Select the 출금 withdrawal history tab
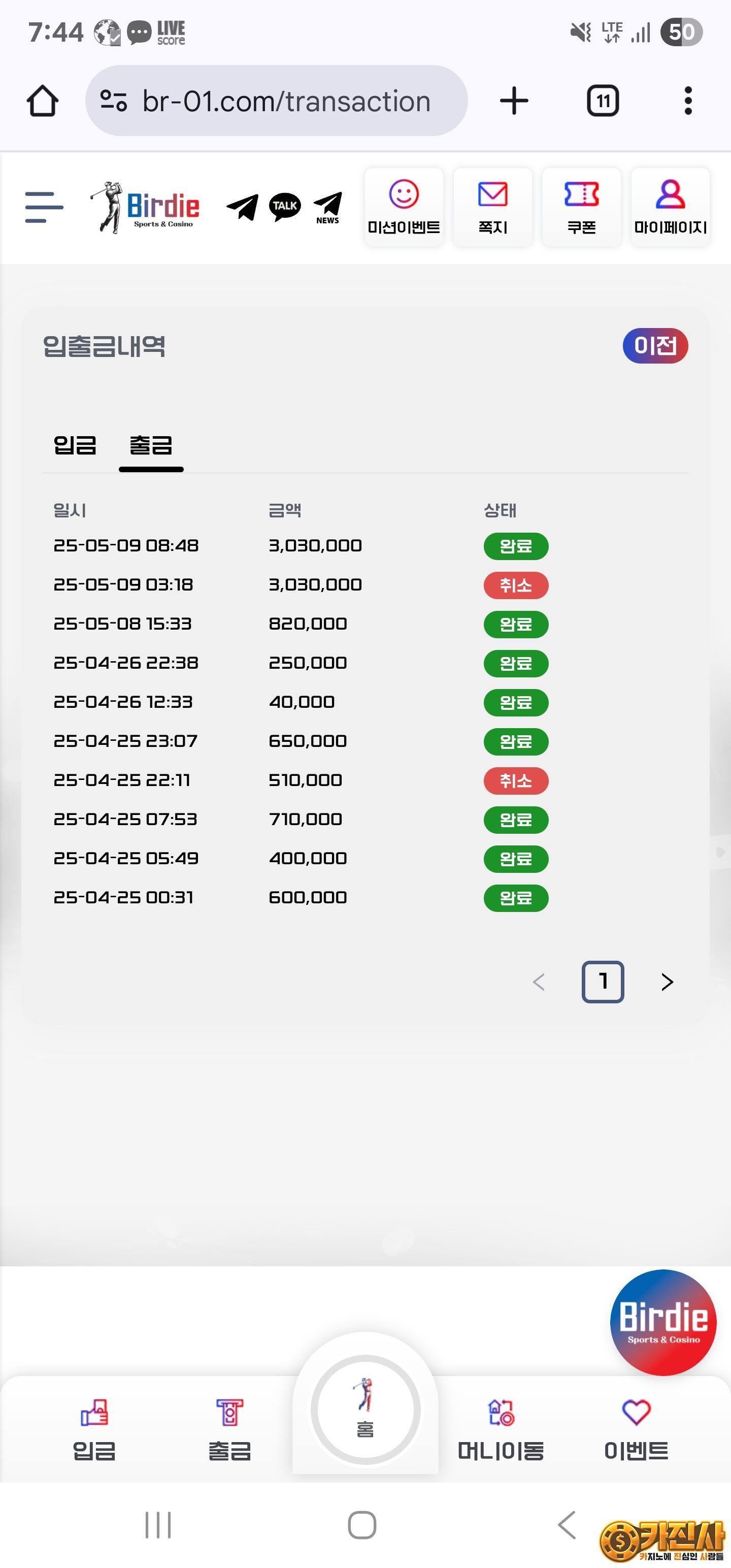This screenshot has width=731, height=1568. 151,445
